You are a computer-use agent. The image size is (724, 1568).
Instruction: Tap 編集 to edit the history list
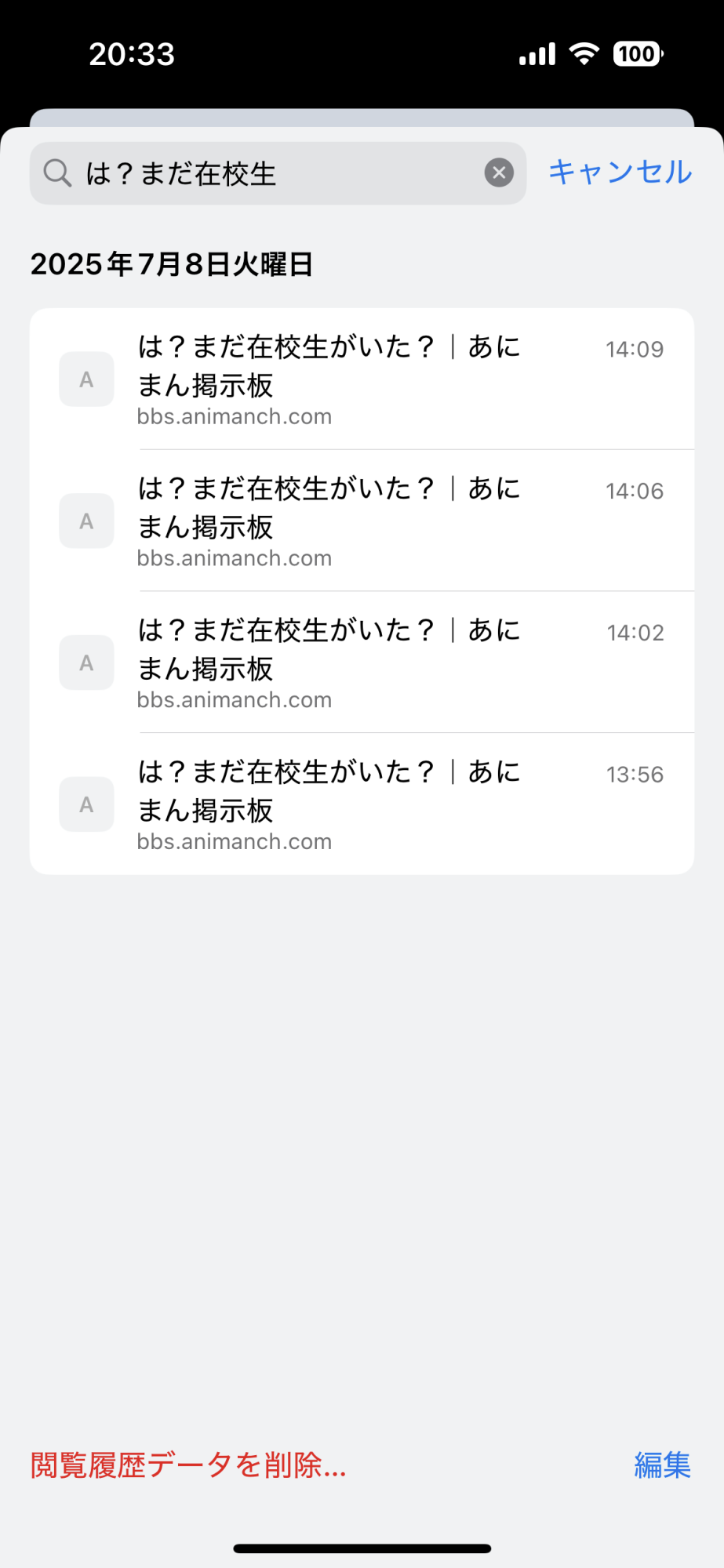coord(662,1465)
